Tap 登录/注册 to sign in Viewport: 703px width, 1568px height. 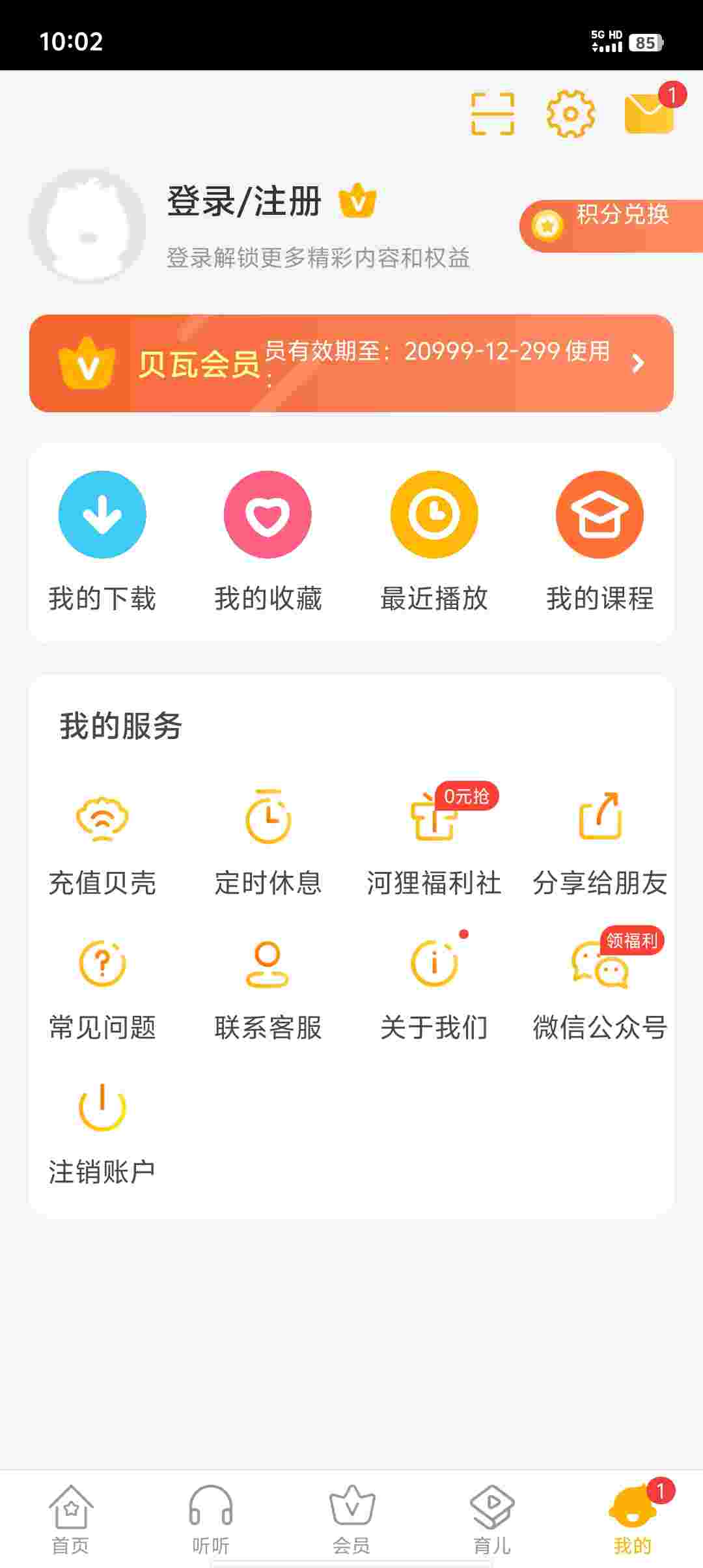[244, 201]
